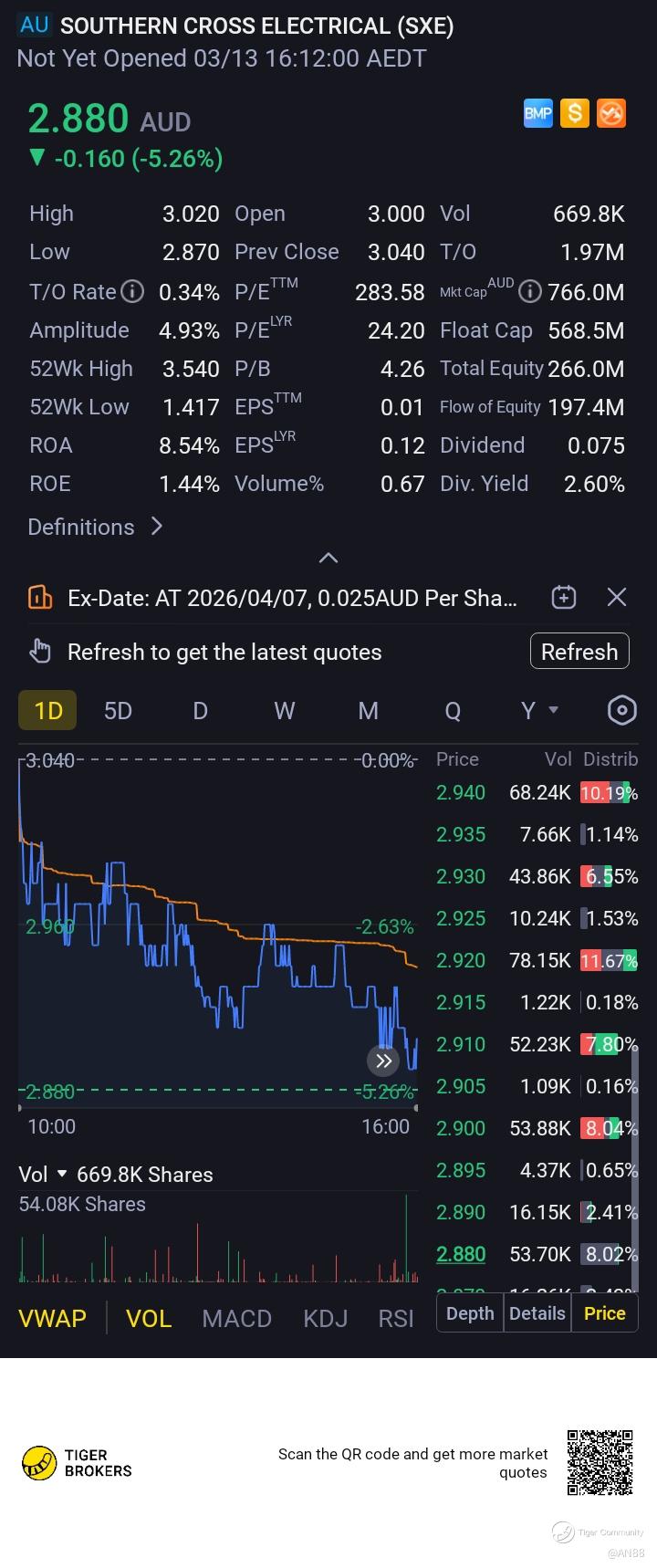Select the MACD indicator
657x1568 pixels.
236,1318
